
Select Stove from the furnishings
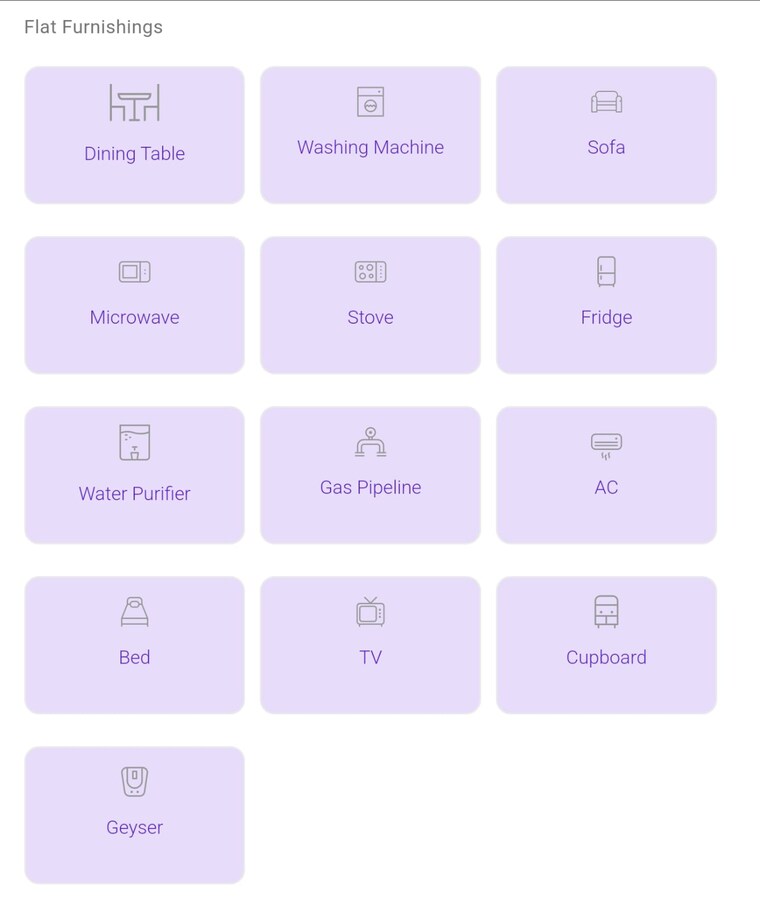[370, 305]
